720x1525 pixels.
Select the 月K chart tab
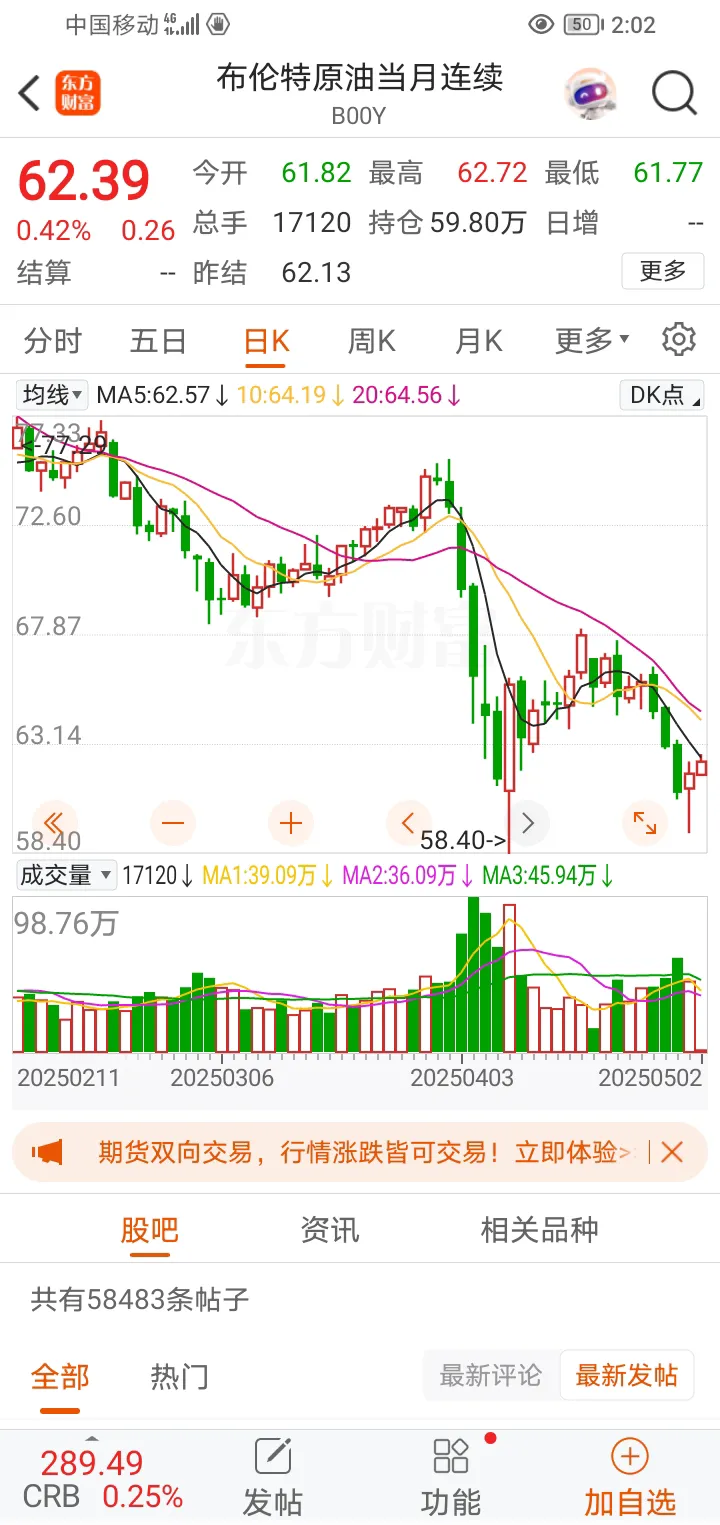[478, 341]
